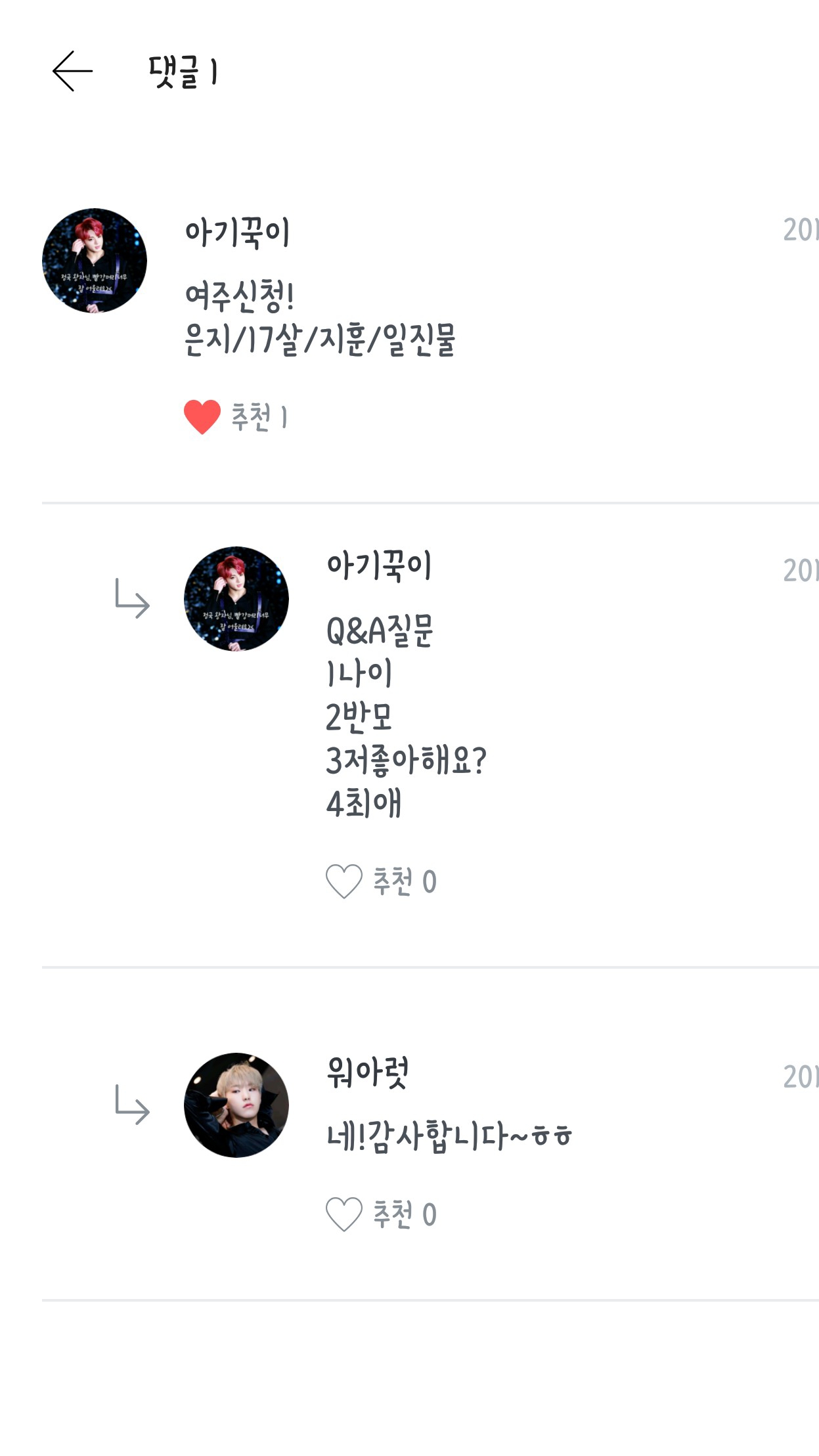Open 워아렷's profile picture
Image resolution: width=819 pixels, height=1456 pixels.
click(x=236, y=1105)
